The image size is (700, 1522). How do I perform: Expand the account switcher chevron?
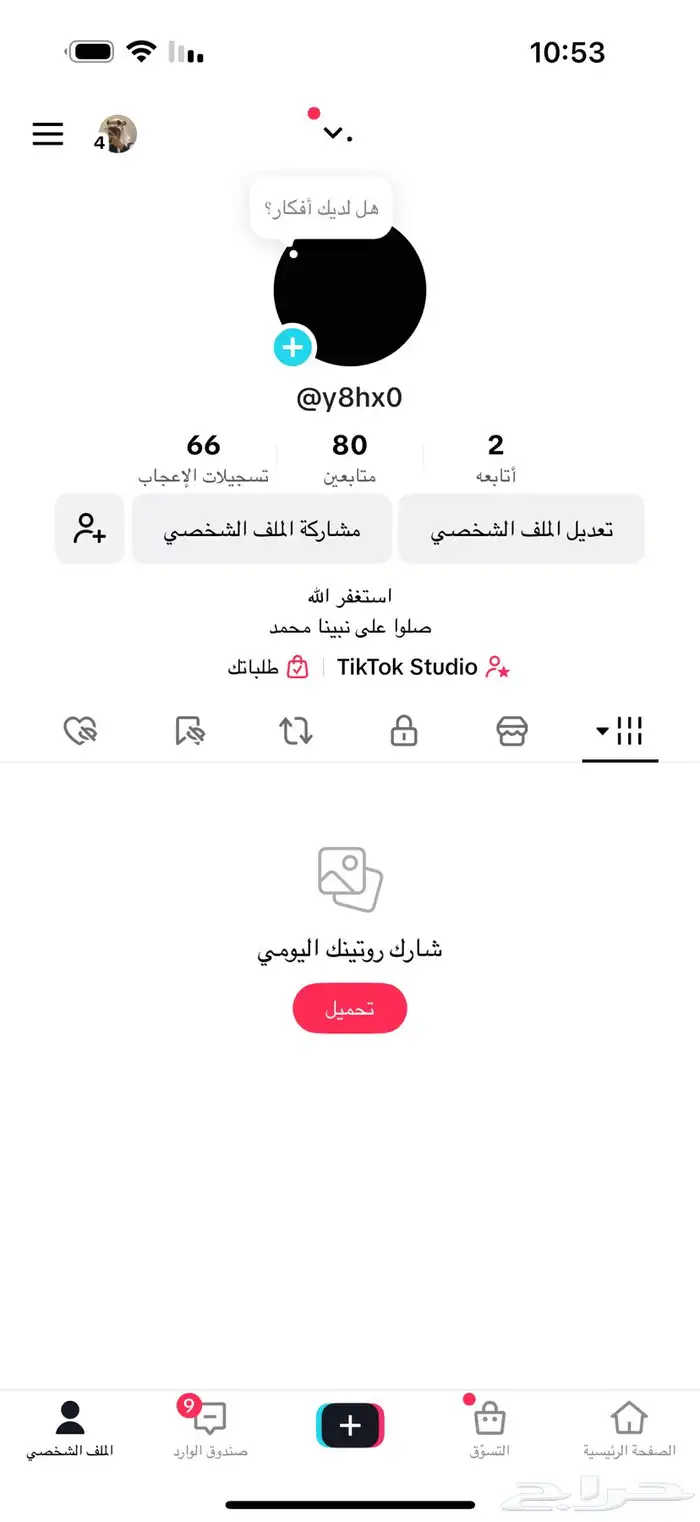pos(336,133)
